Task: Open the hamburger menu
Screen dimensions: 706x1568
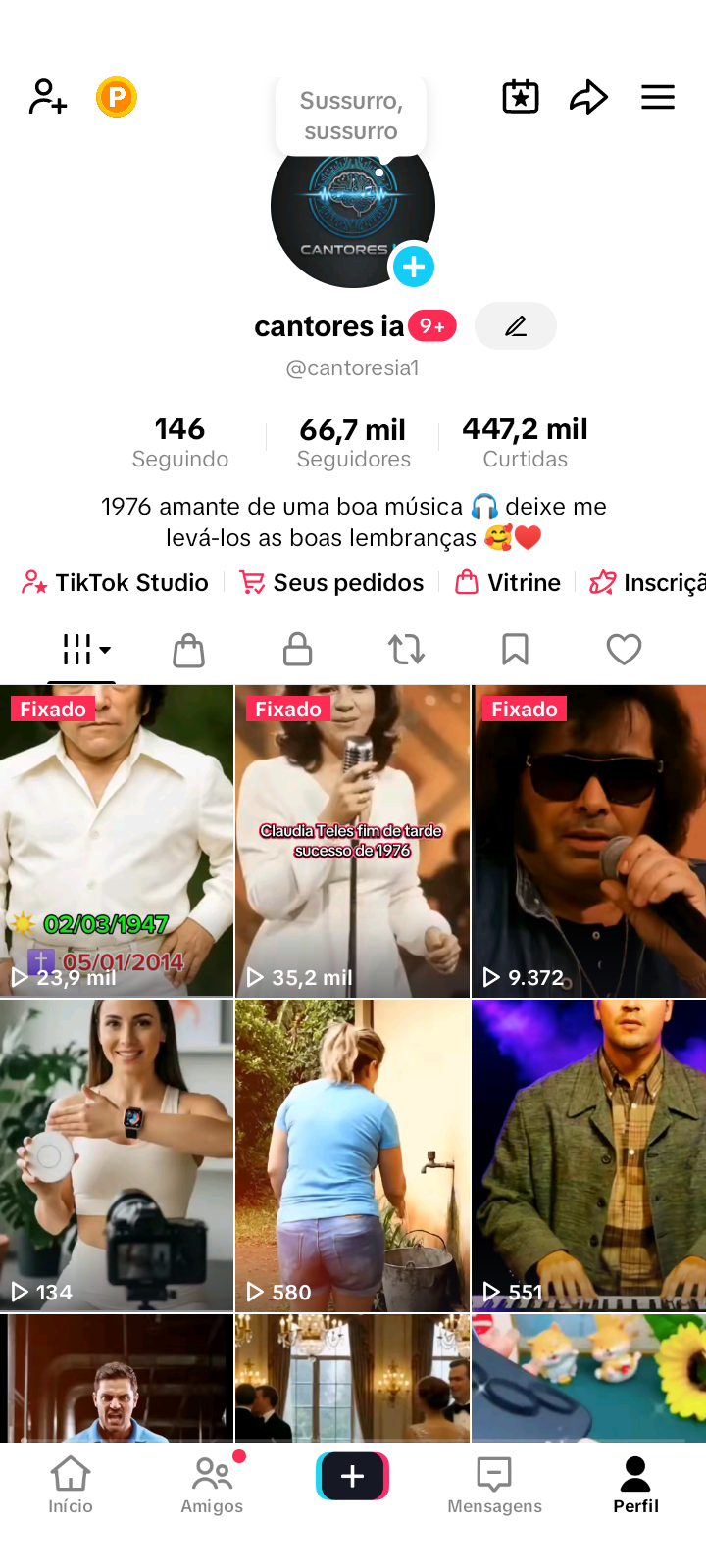Action: point(658,97)
